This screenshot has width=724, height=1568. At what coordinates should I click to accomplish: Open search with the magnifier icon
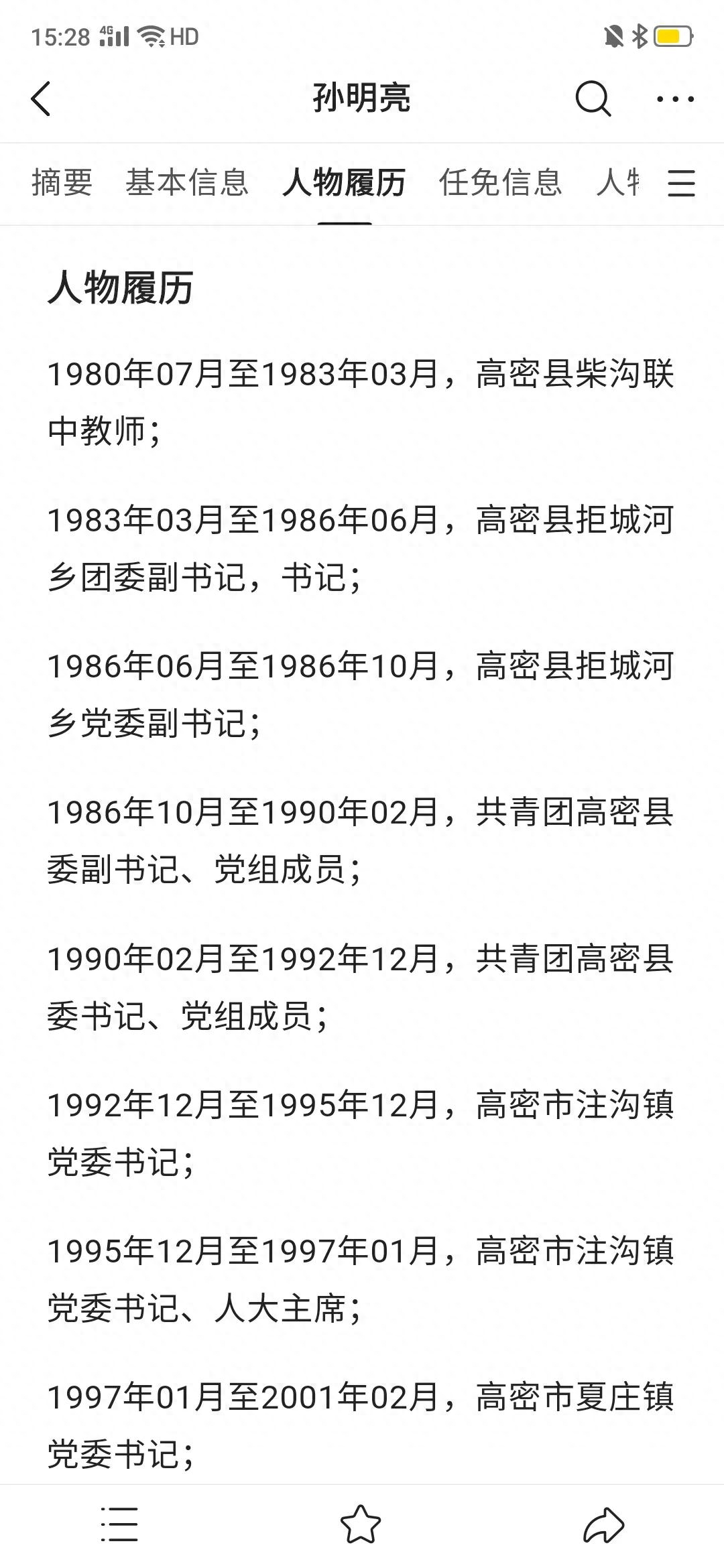pos(593,99)
